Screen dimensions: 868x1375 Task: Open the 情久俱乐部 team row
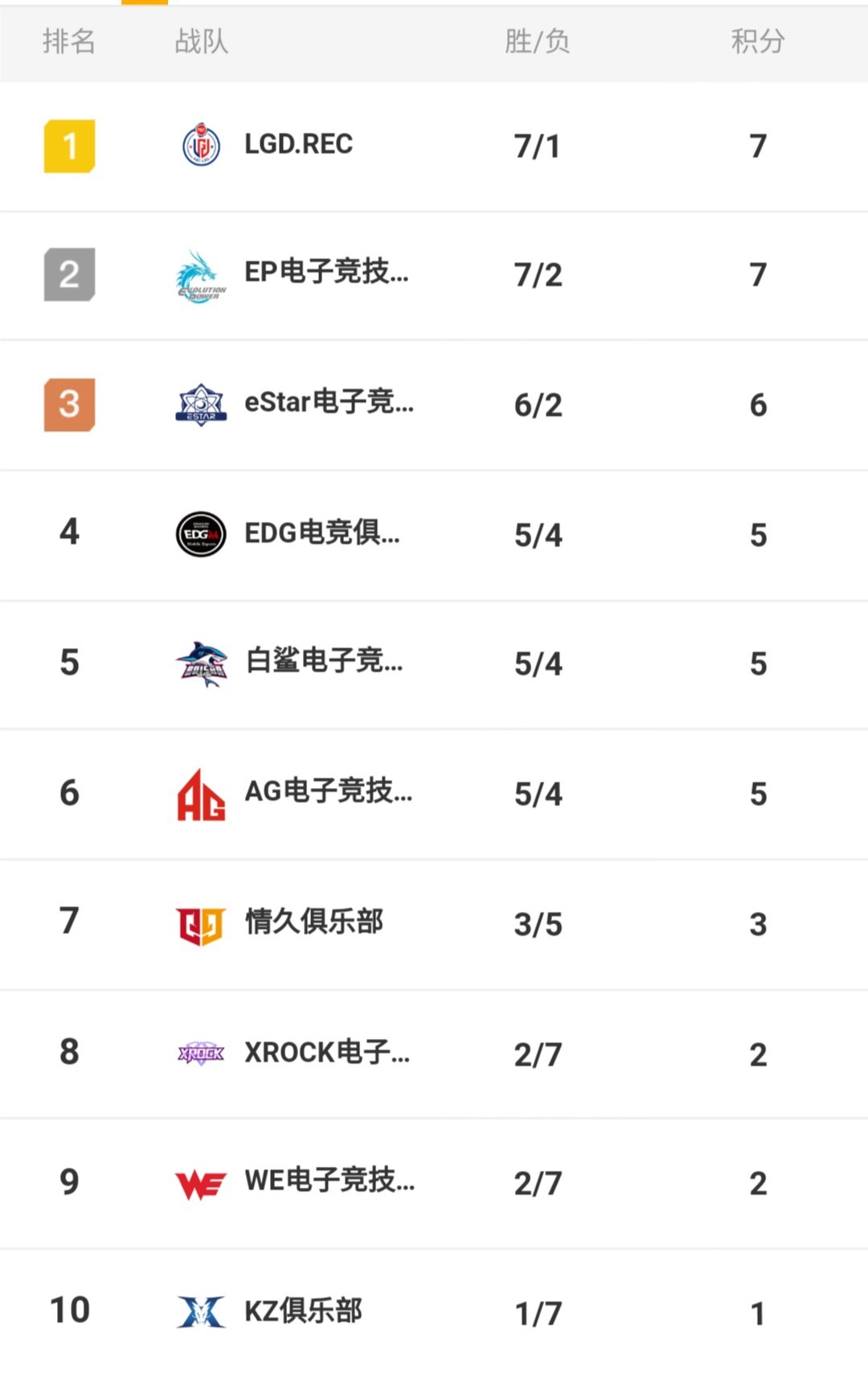313,922
